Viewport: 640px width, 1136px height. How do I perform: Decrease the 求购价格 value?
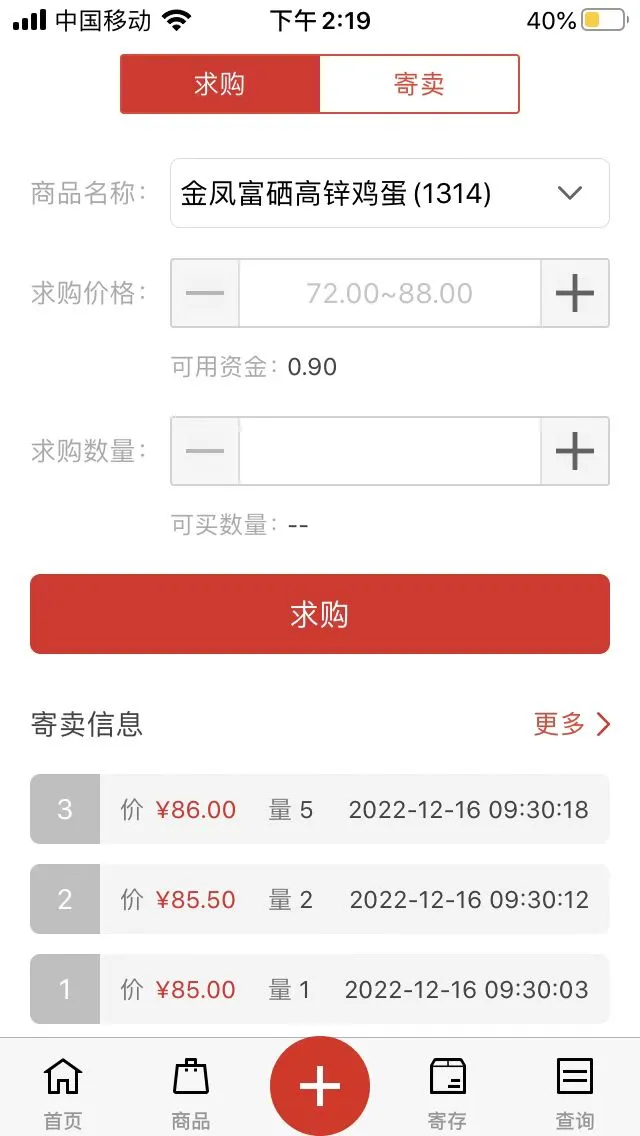click(x=205, y=293)
